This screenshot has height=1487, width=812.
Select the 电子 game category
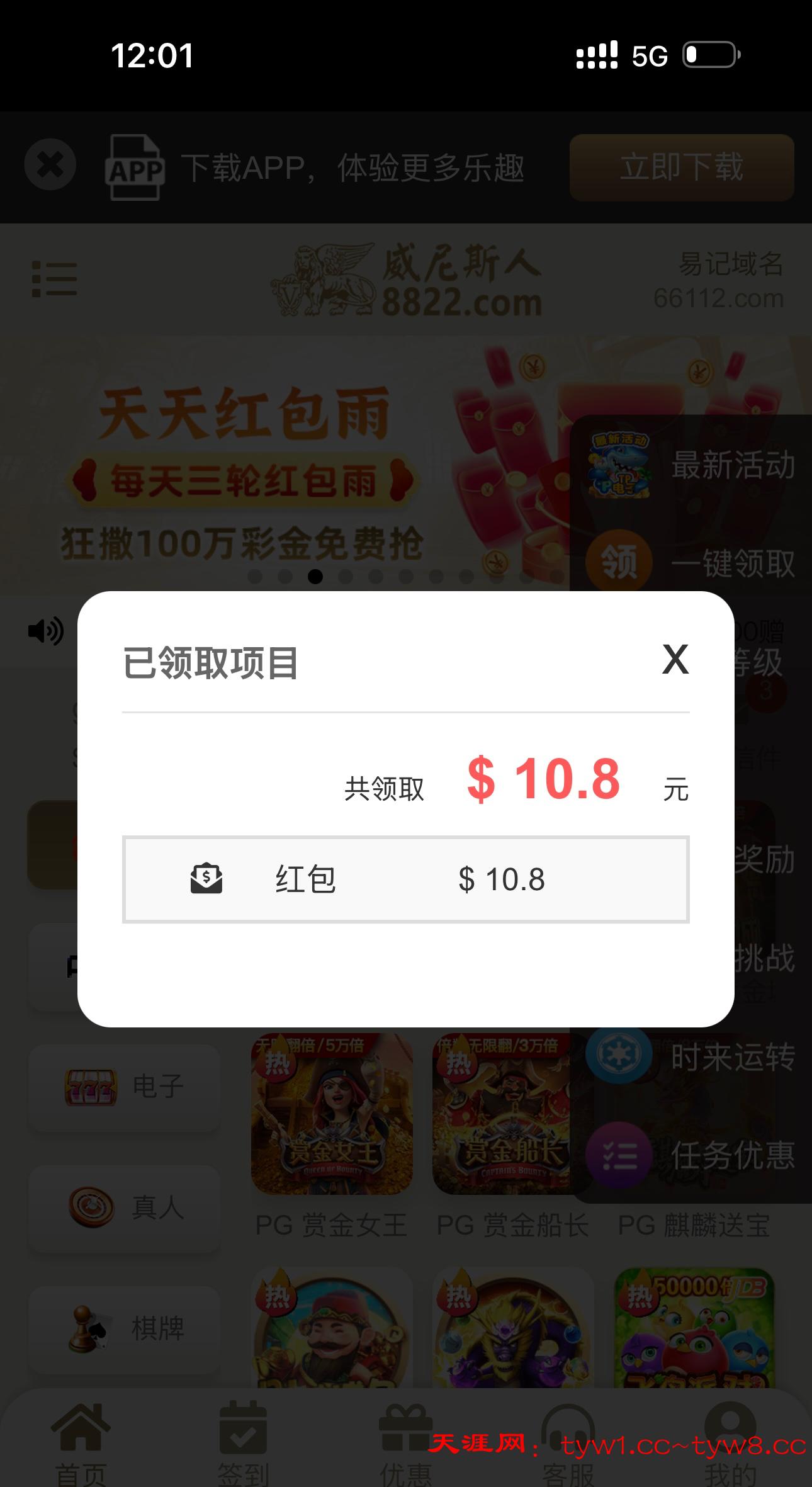(125, 1086)
